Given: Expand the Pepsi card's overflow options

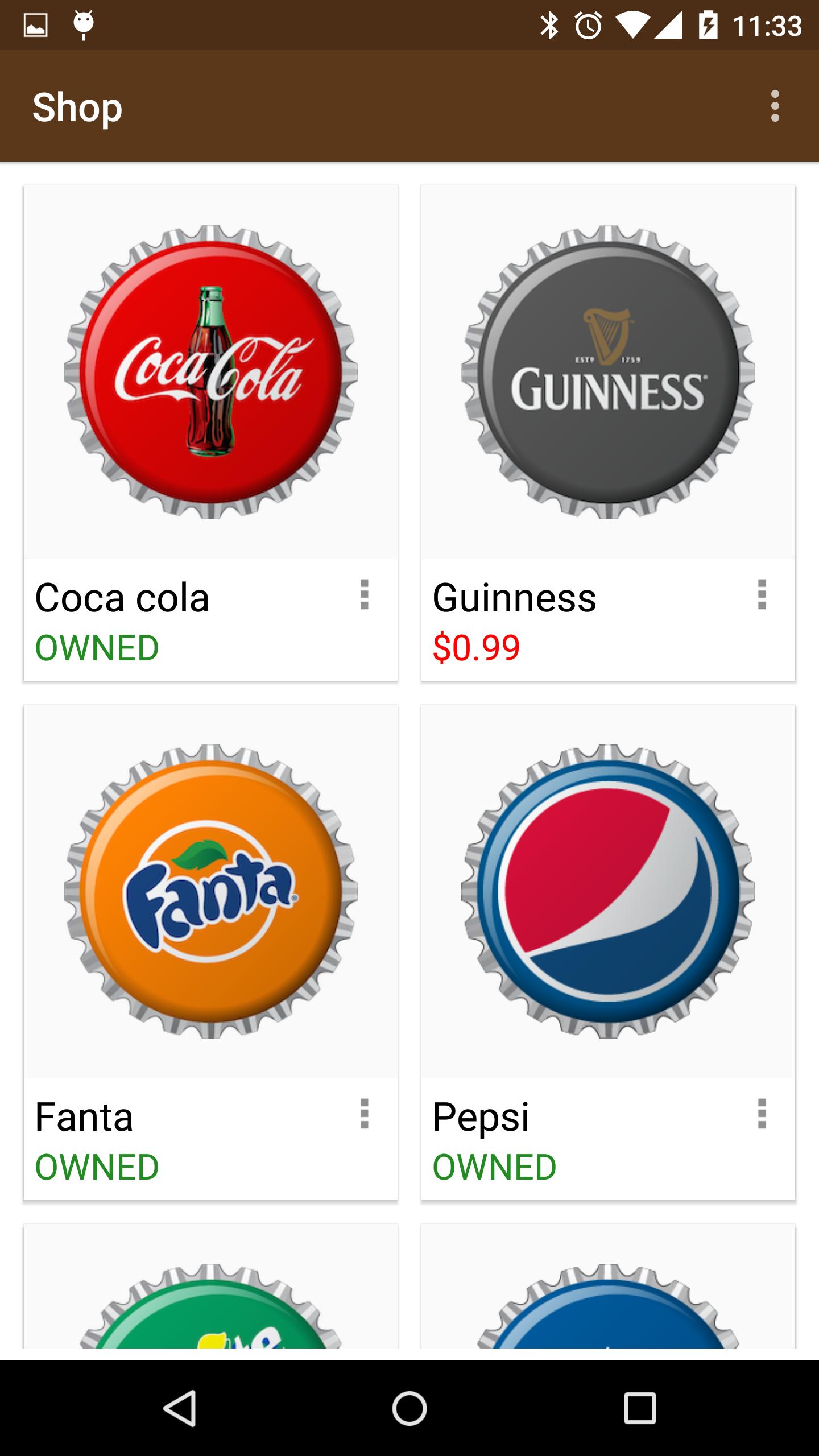Looking at the screenshot, I should [762, 1114].
